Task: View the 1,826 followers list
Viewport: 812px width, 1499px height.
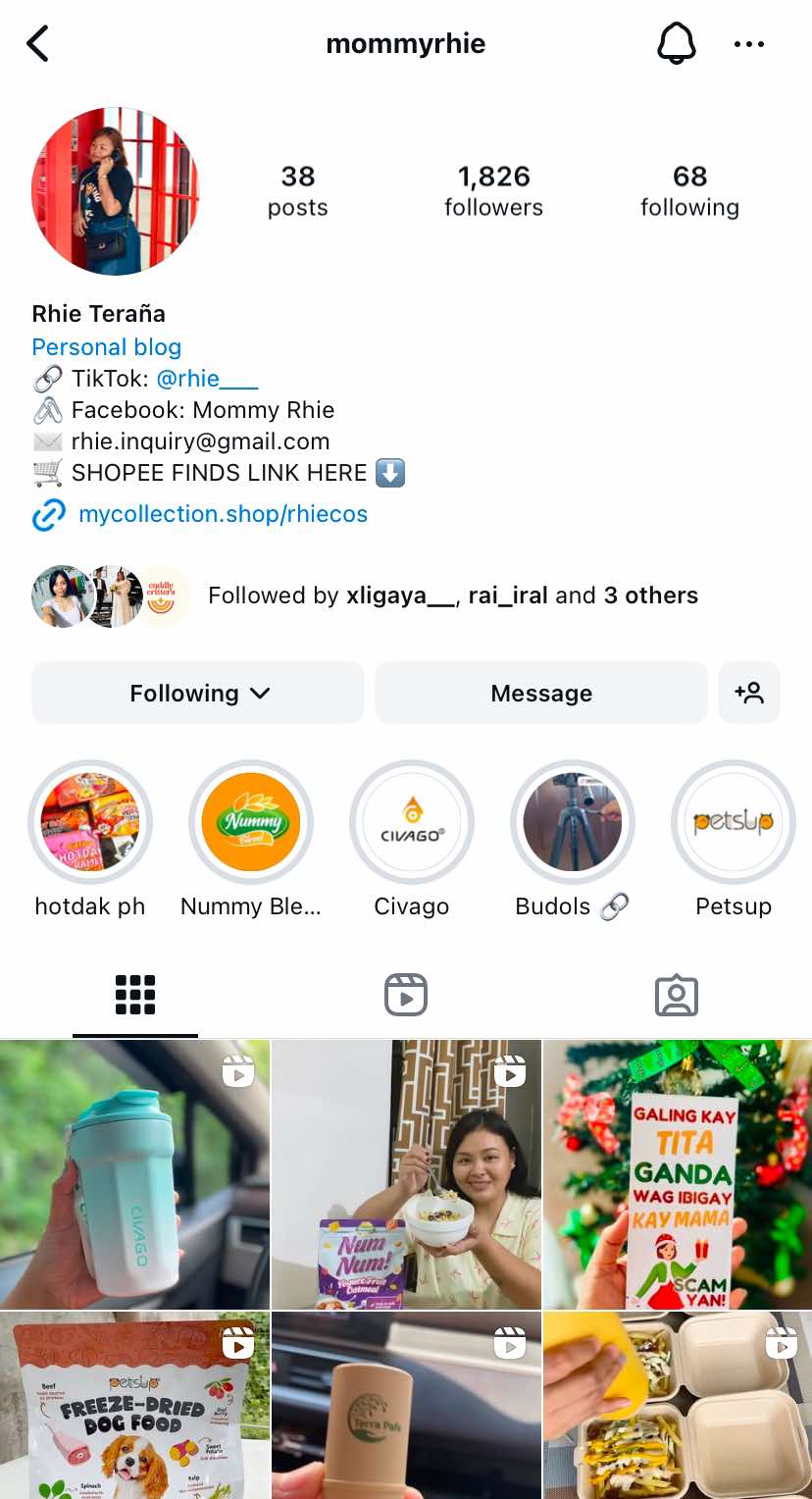Action: [x=493, y=191]
